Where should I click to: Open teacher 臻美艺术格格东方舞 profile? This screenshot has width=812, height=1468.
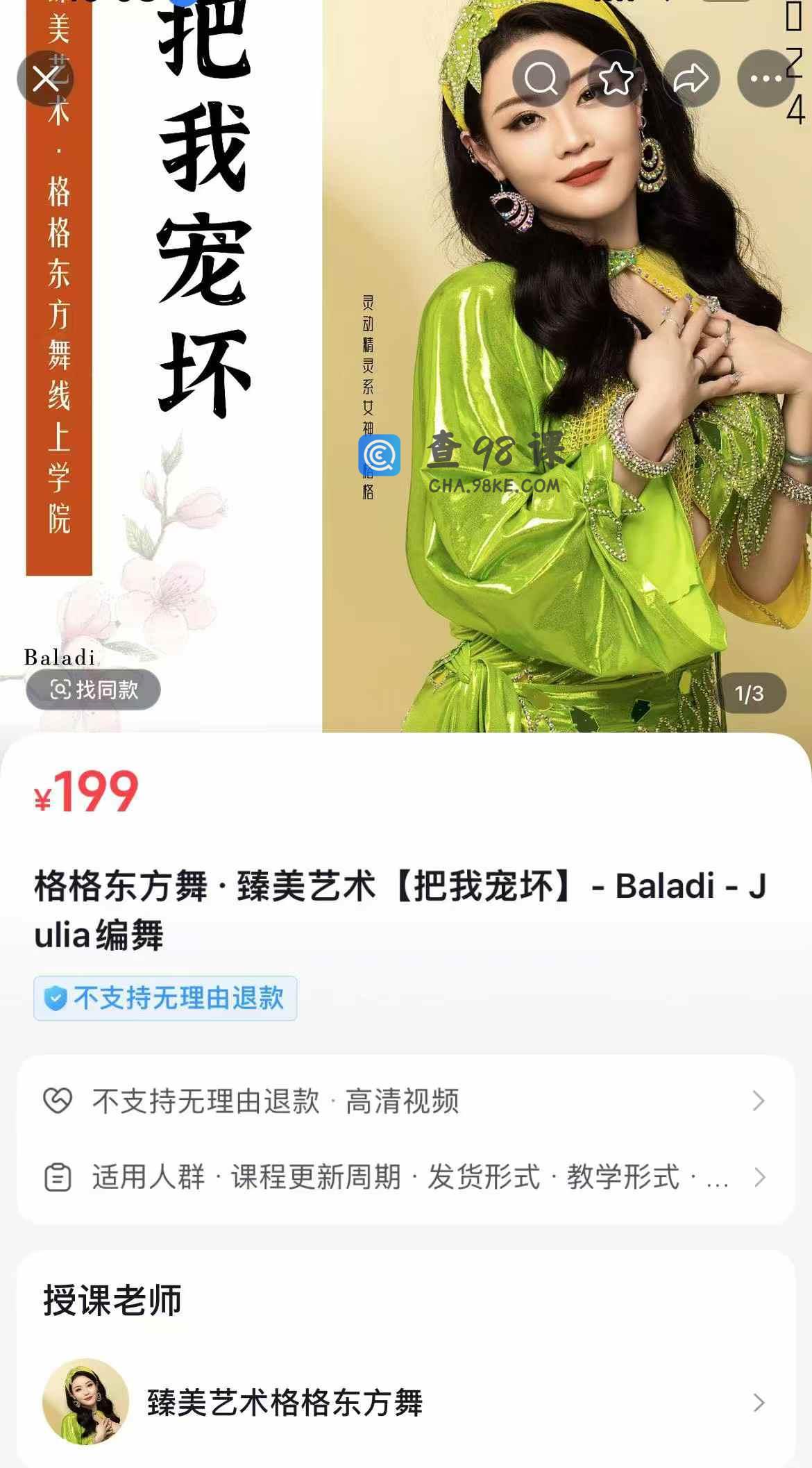405,1403
